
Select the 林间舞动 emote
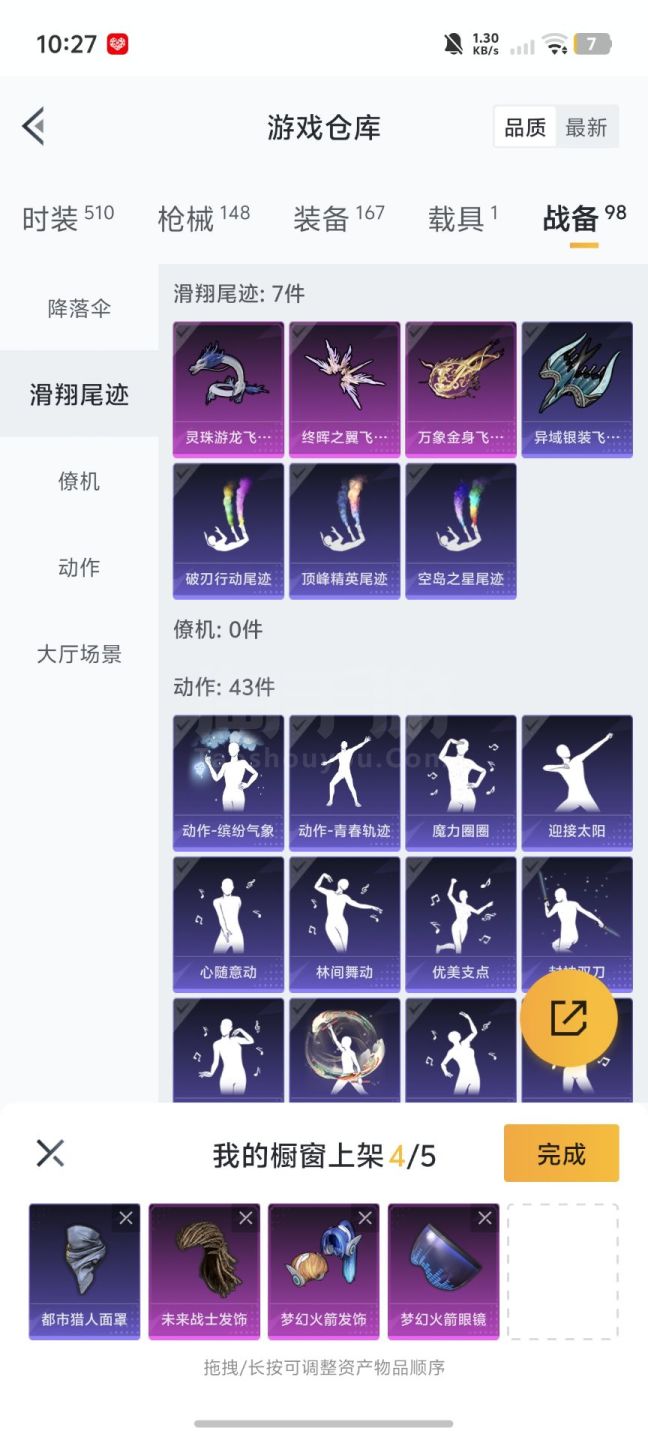pyautogui.click(x=344, y=923)
